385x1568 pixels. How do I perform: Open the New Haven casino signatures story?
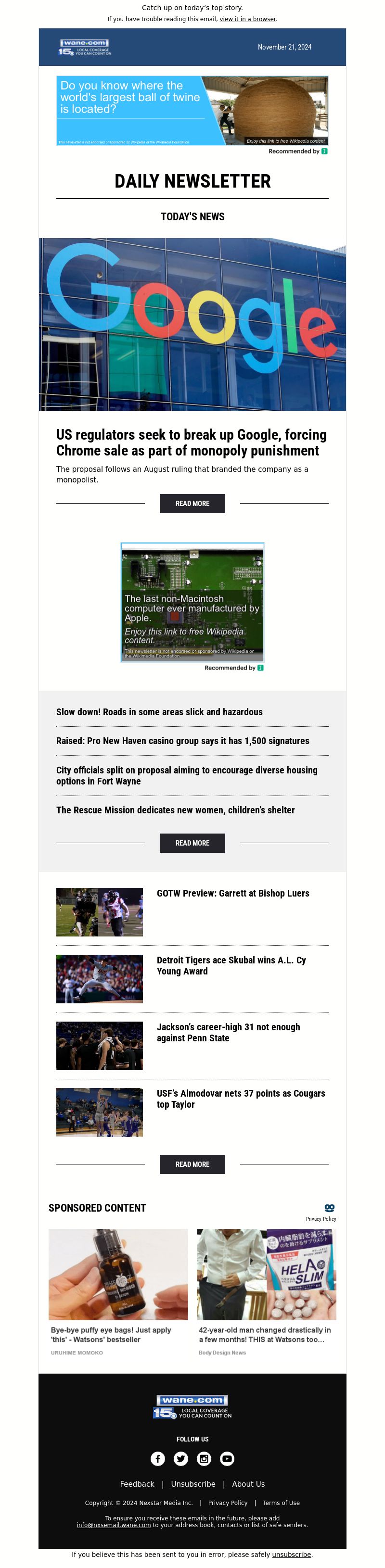pyautogui.click(x=183, y=741)
